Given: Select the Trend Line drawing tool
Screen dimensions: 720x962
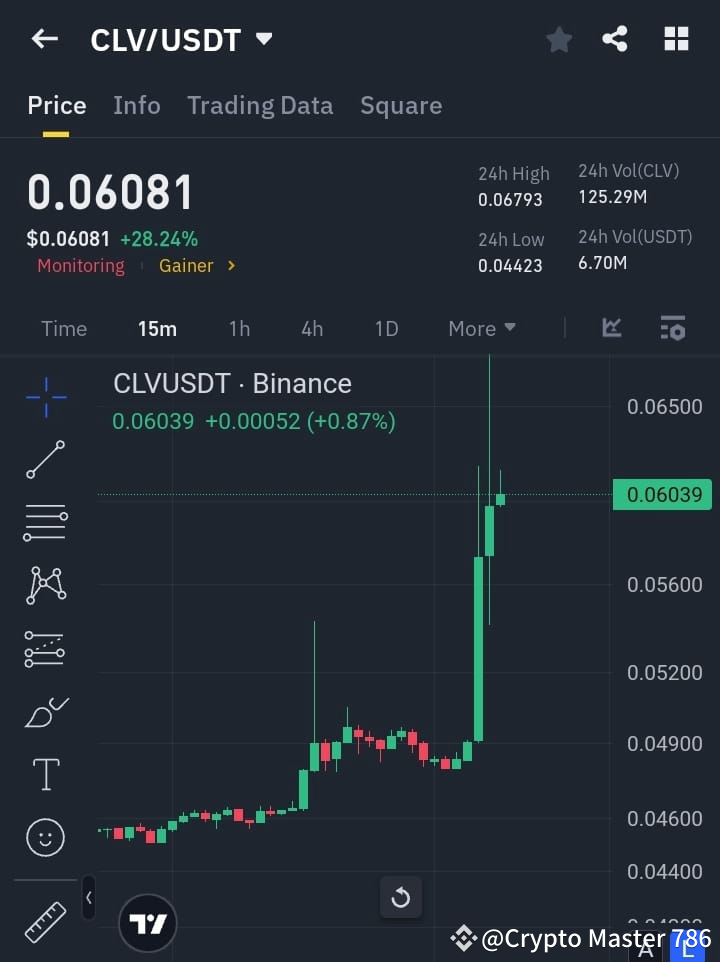Looking at the screenshot, I should [44, 460].
